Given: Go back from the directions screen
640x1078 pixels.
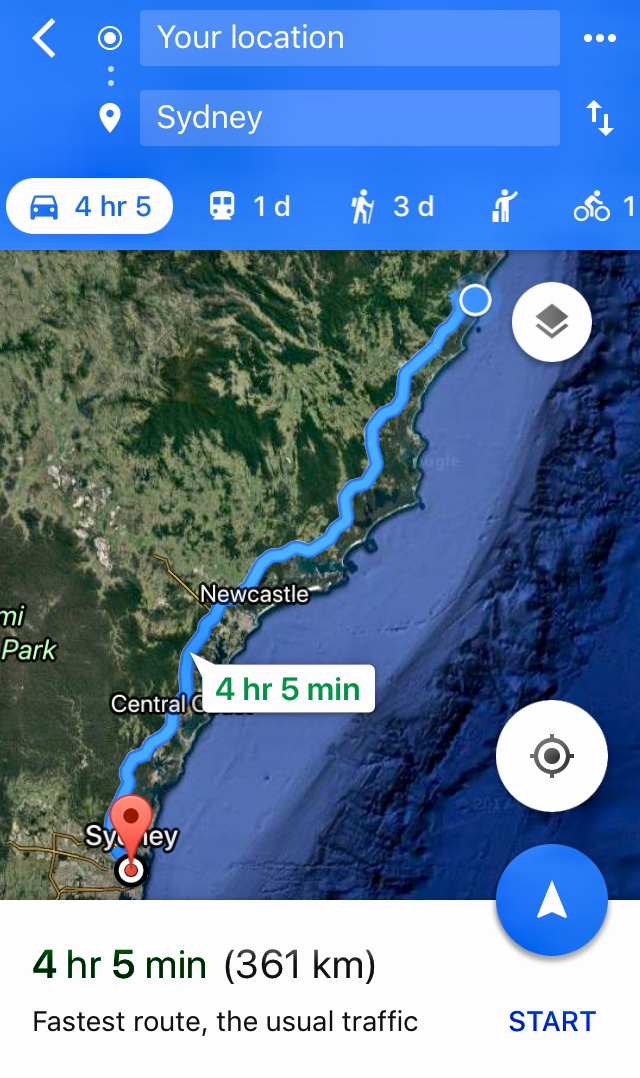Looking at the screenshot, I should [x=44, y=39].
